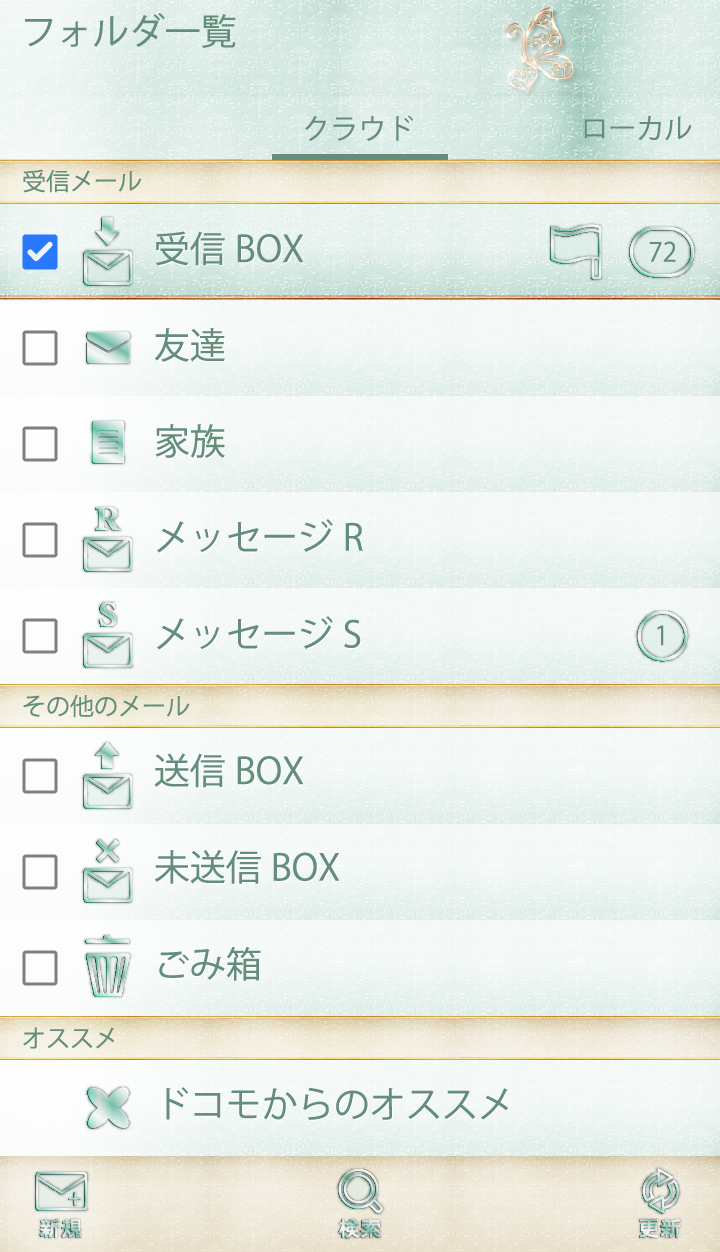Image resolution: width=720 pixels, height=1252 pixels.
Task: Tick the 家族 checkbox
Action: (40, 444)
